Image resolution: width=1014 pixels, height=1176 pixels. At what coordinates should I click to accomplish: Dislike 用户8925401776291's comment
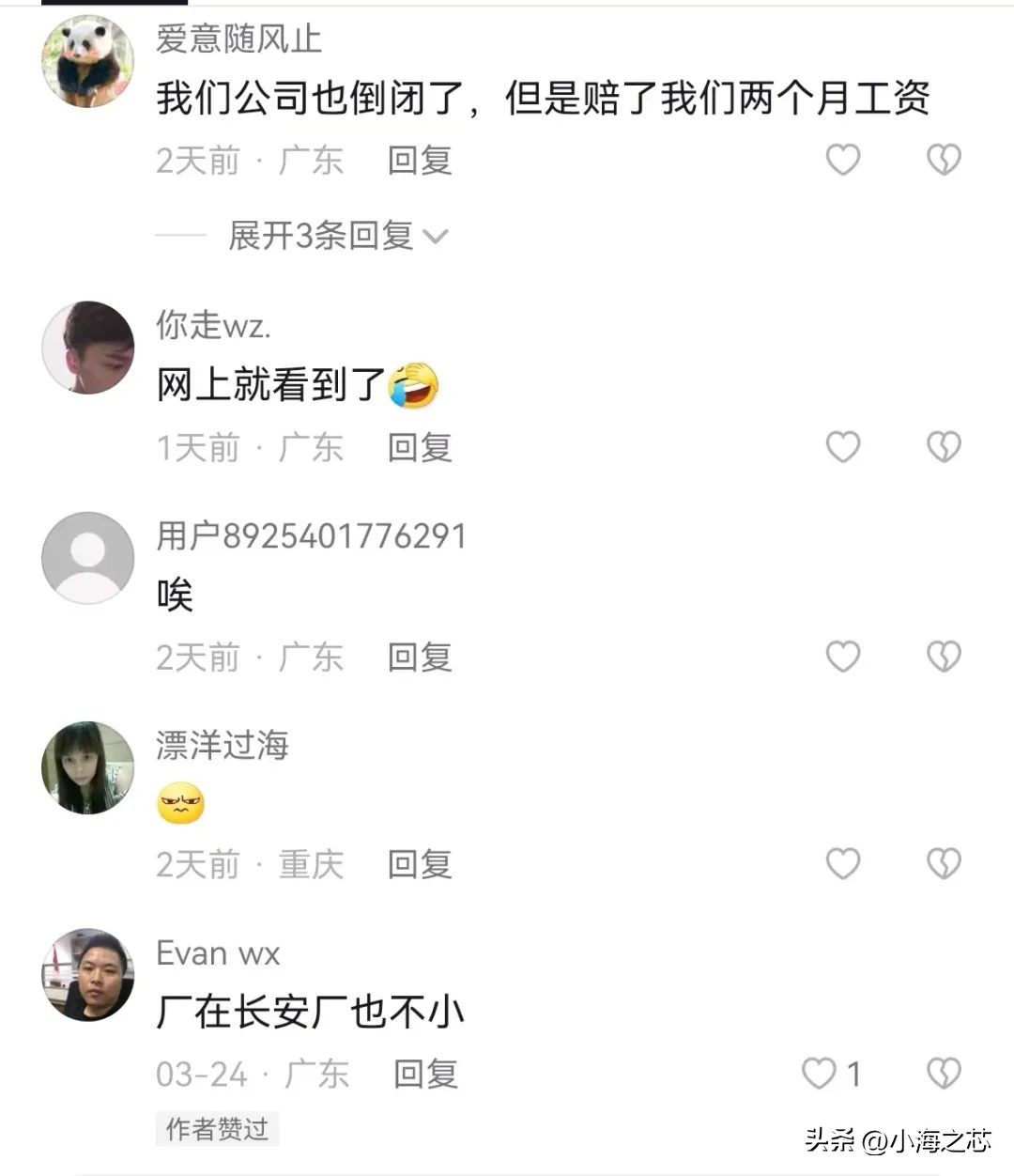tap(944, 657)
